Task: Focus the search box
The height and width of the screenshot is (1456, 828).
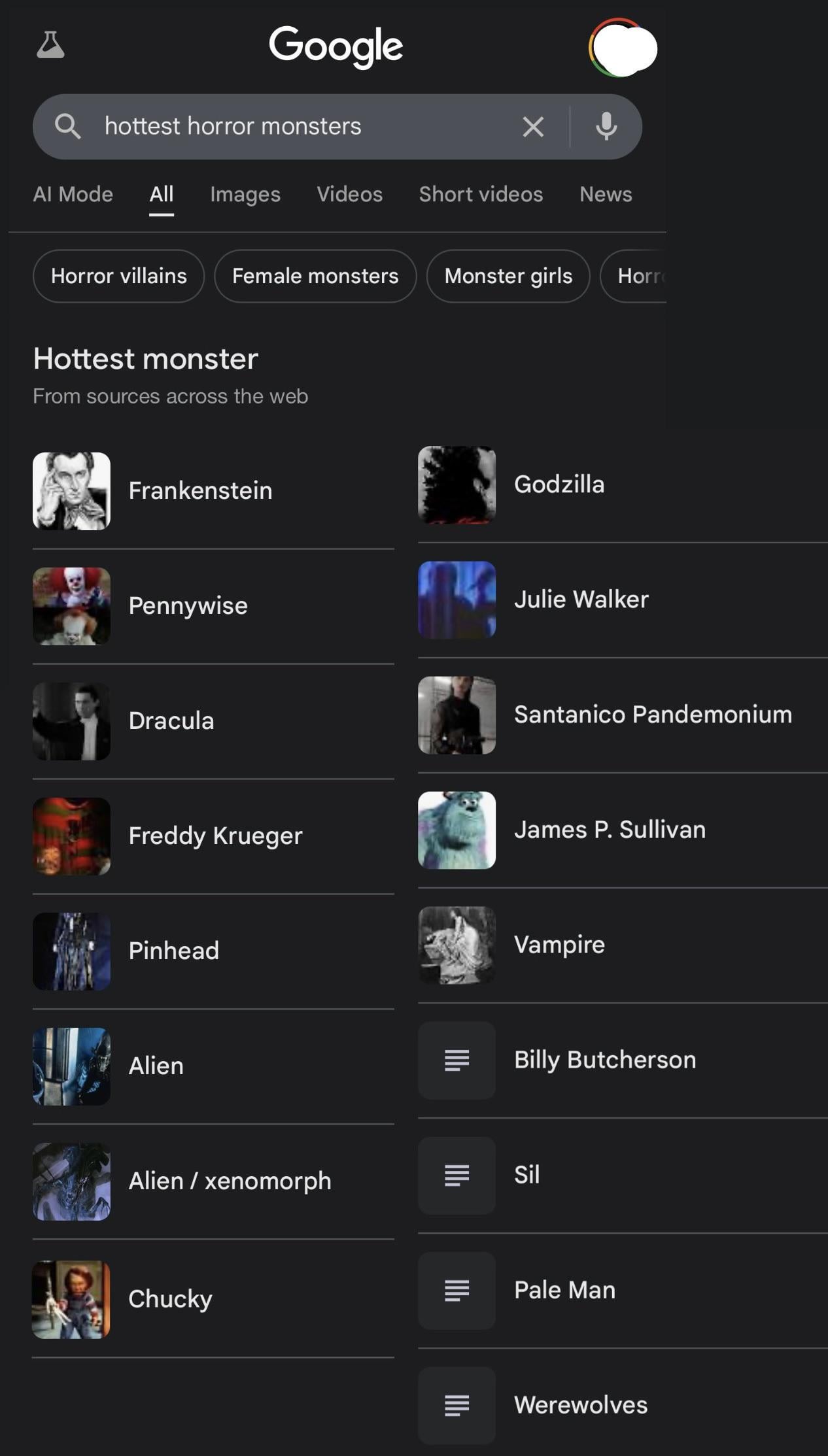Action: pos(294,127)
